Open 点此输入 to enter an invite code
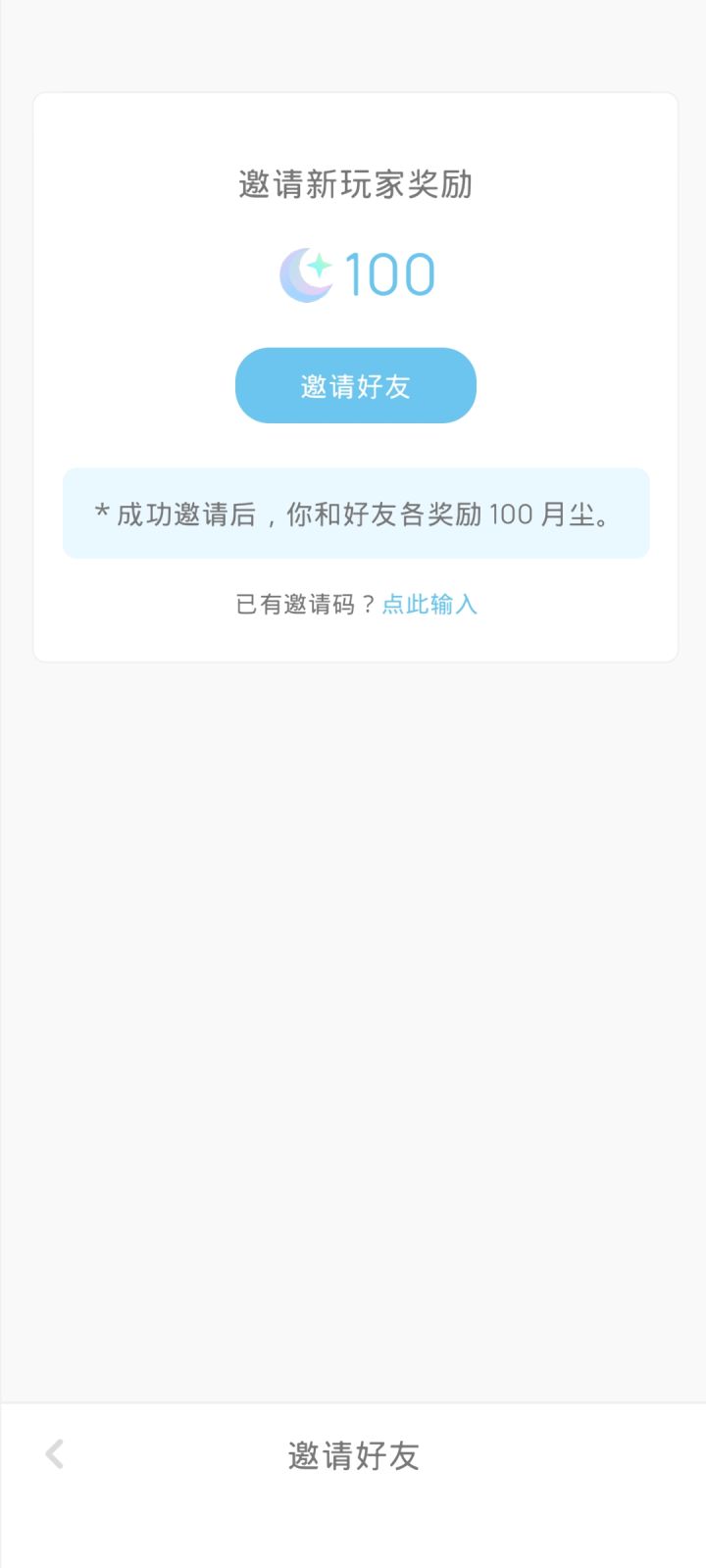Image resolution: width=706 pixels, height=1568 pixels. (x=429, y=605)
